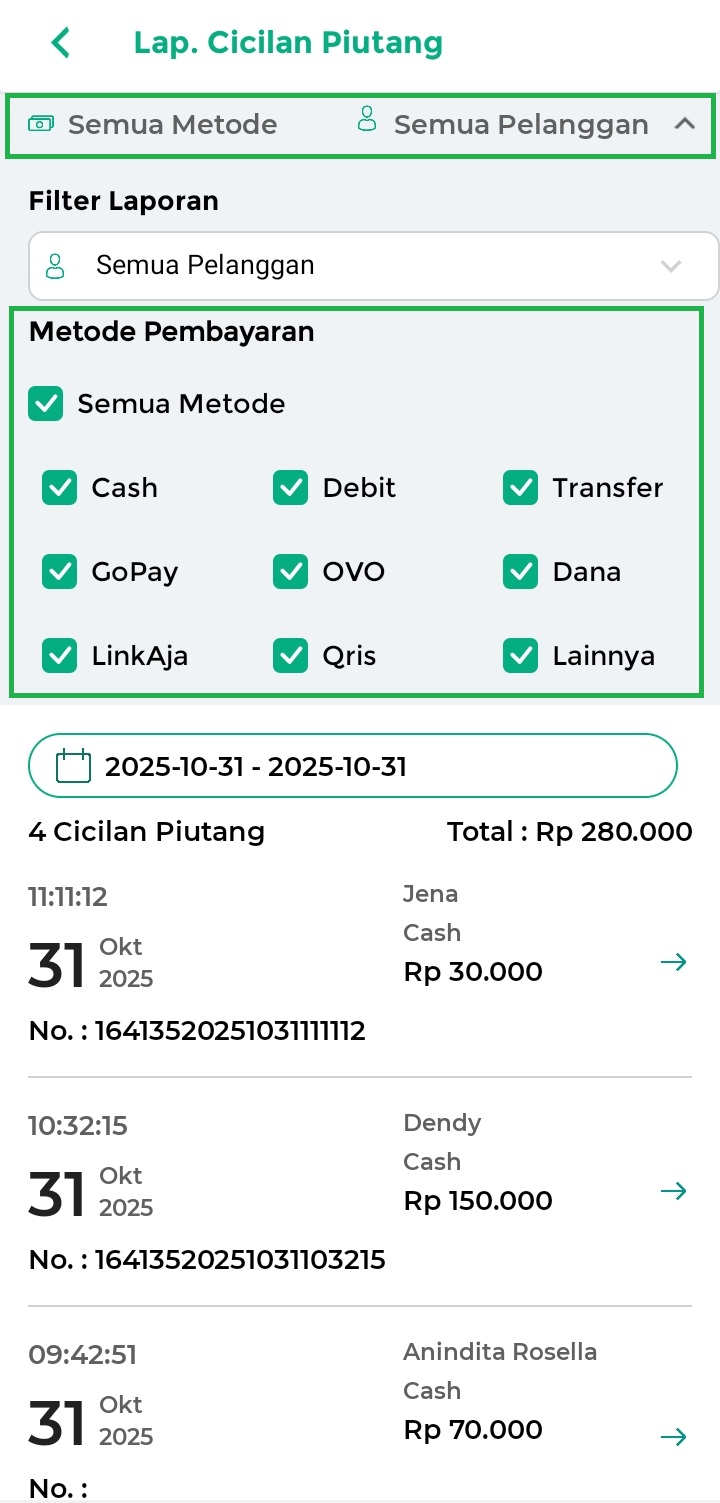720x1503 pixels.
Task: Open Jena's Rp 30.000 installment
Action: pyautogui.click(x=674, y=962)
